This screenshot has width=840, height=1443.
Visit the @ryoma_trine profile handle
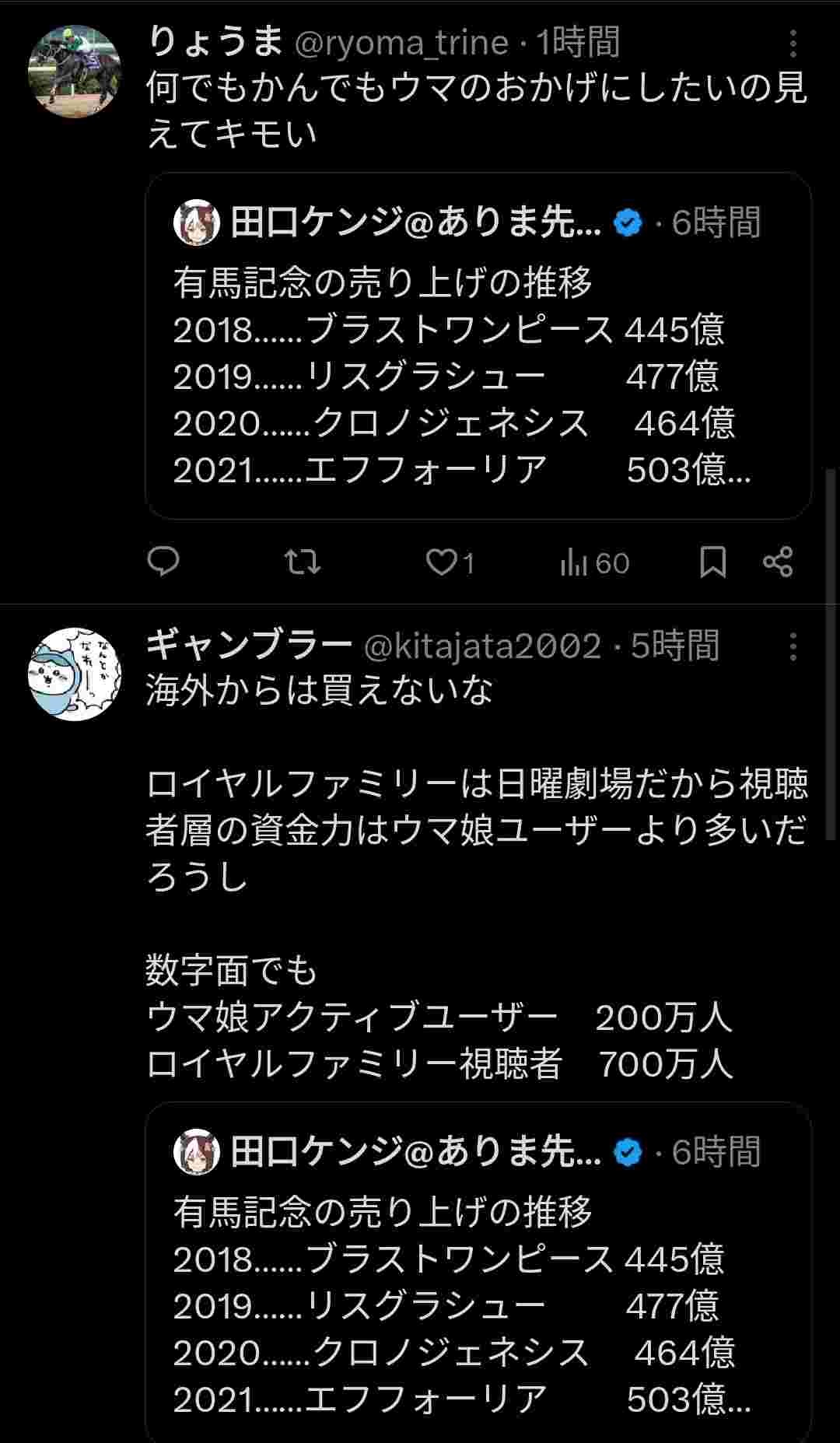click(401, 43)
